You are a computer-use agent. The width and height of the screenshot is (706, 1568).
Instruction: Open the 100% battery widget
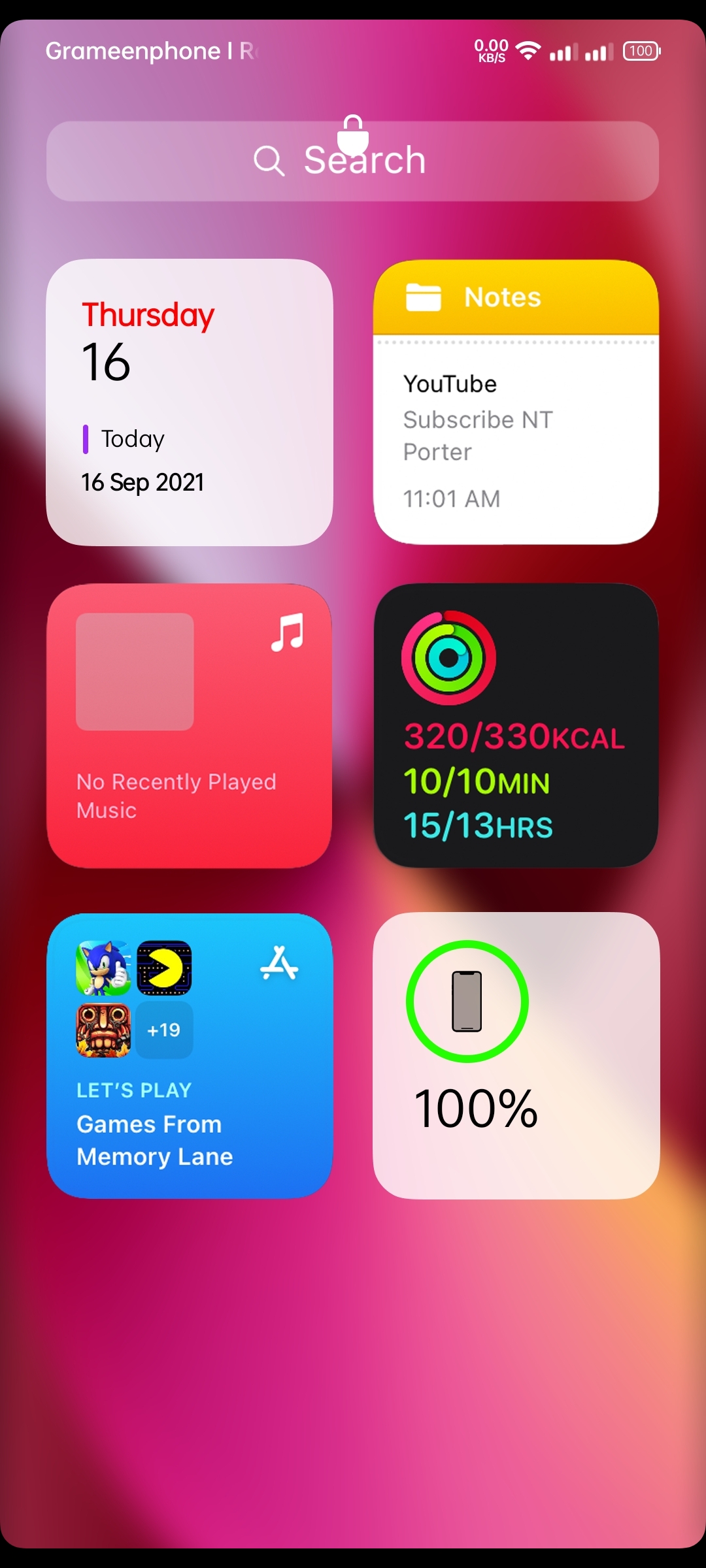click(516, 1056)
